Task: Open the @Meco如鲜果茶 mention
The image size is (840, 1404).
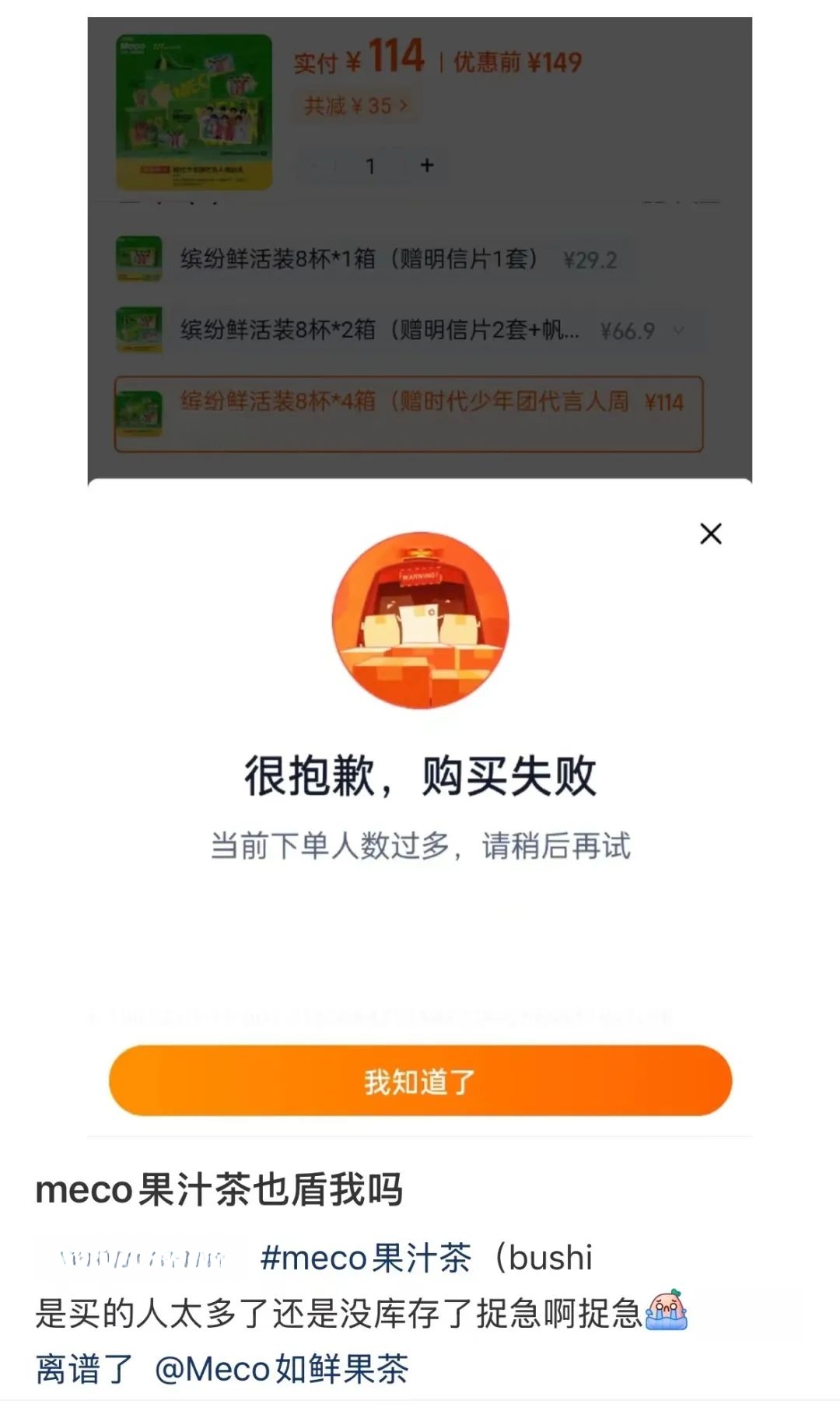Action: pyautogui.click(x=282, y=1368)
